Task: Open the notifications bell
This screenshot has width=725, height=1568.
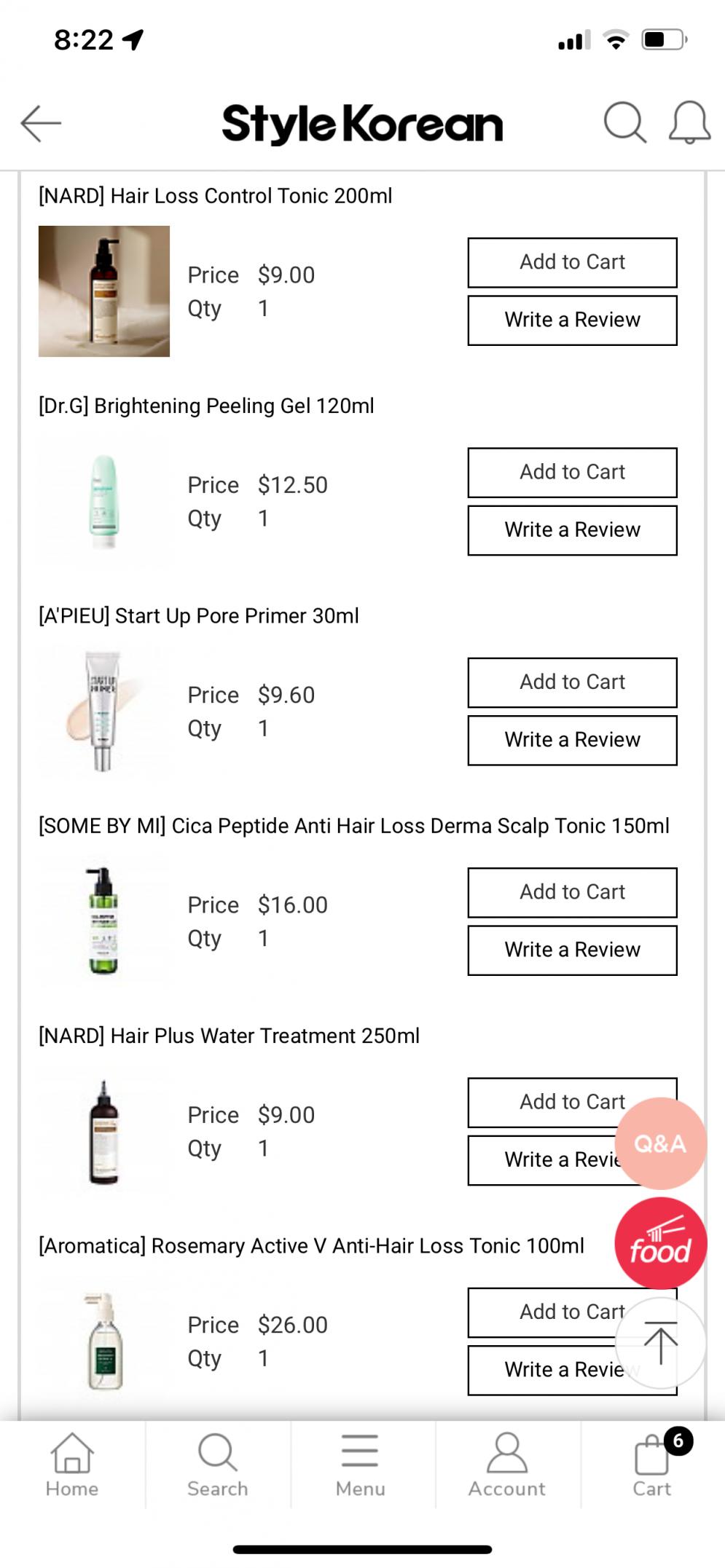Action: (689, 123)
